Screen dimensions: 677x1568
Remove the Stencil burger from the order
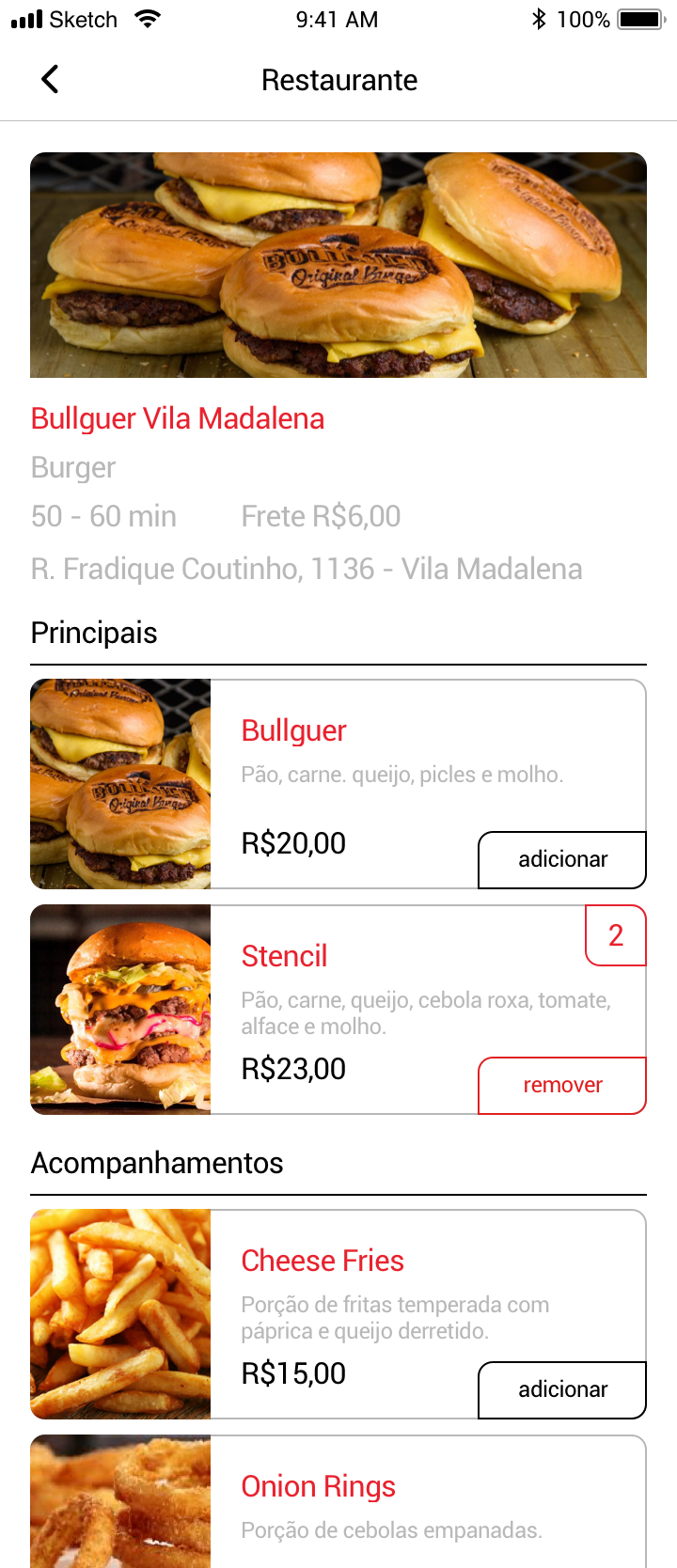click(x=562, y=1086)
